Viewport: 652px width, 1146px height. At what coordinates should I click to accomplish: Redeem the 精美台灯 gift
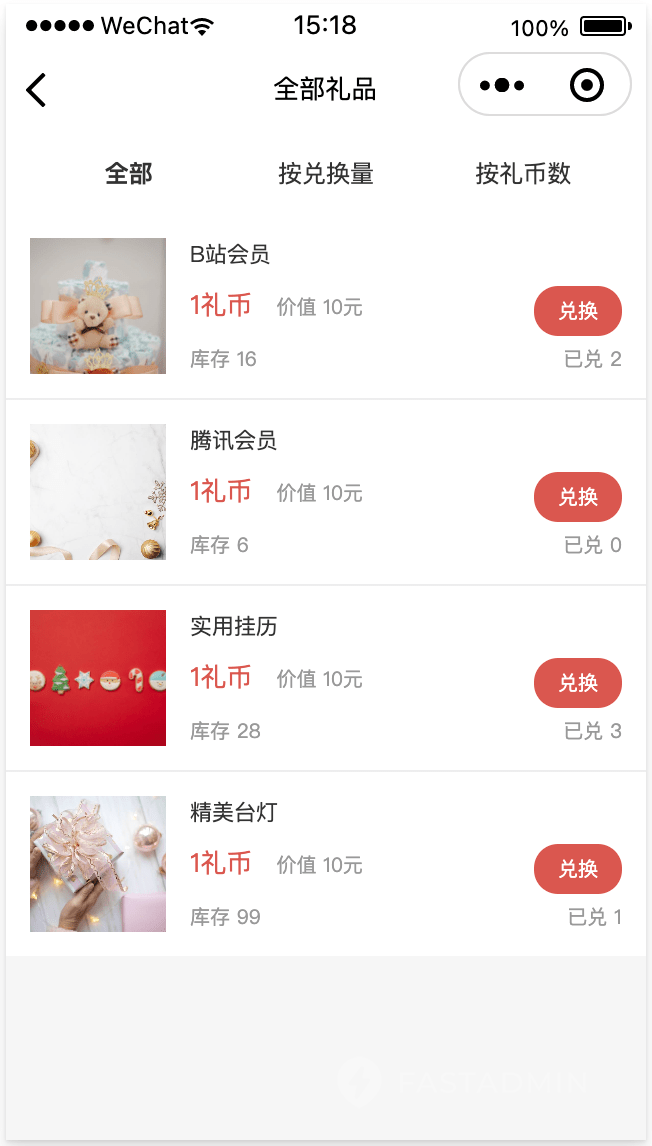coord(577,869)
